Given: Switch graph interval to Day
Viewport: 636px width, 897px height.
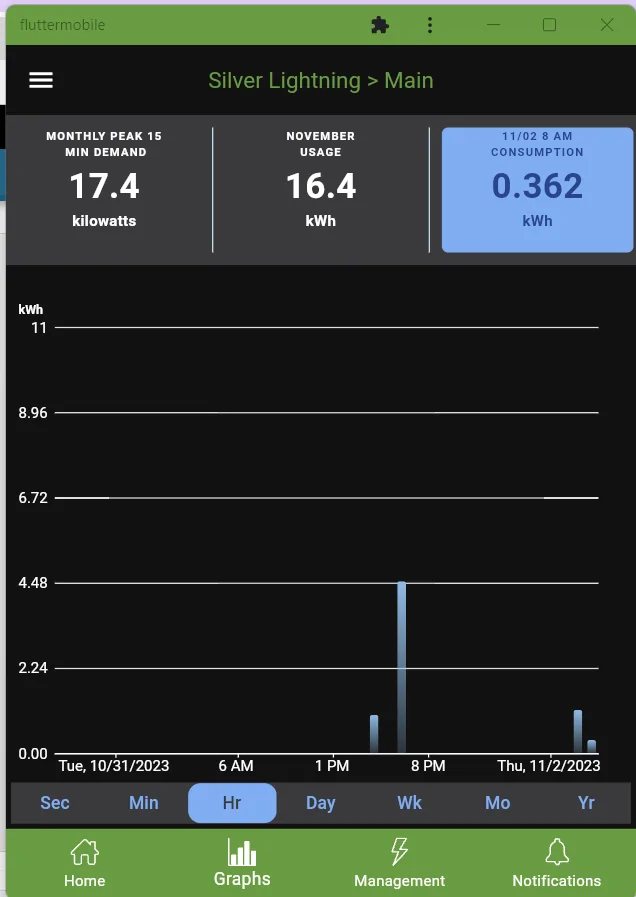Looking at the screenshot, I should pos(320,803).
